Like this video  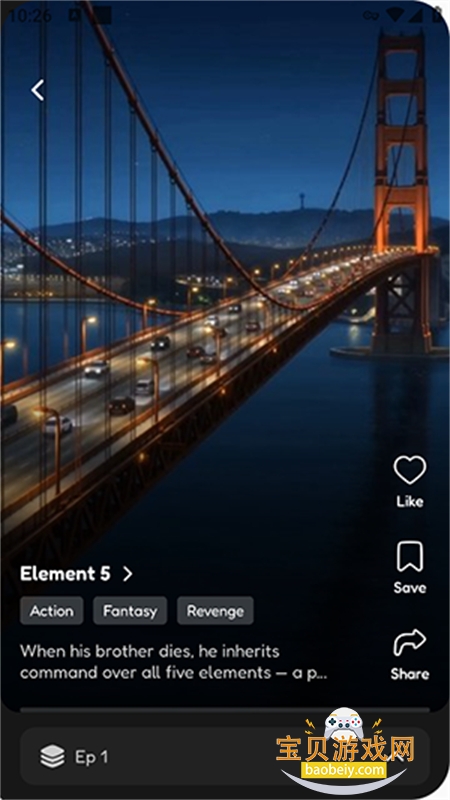410,481
